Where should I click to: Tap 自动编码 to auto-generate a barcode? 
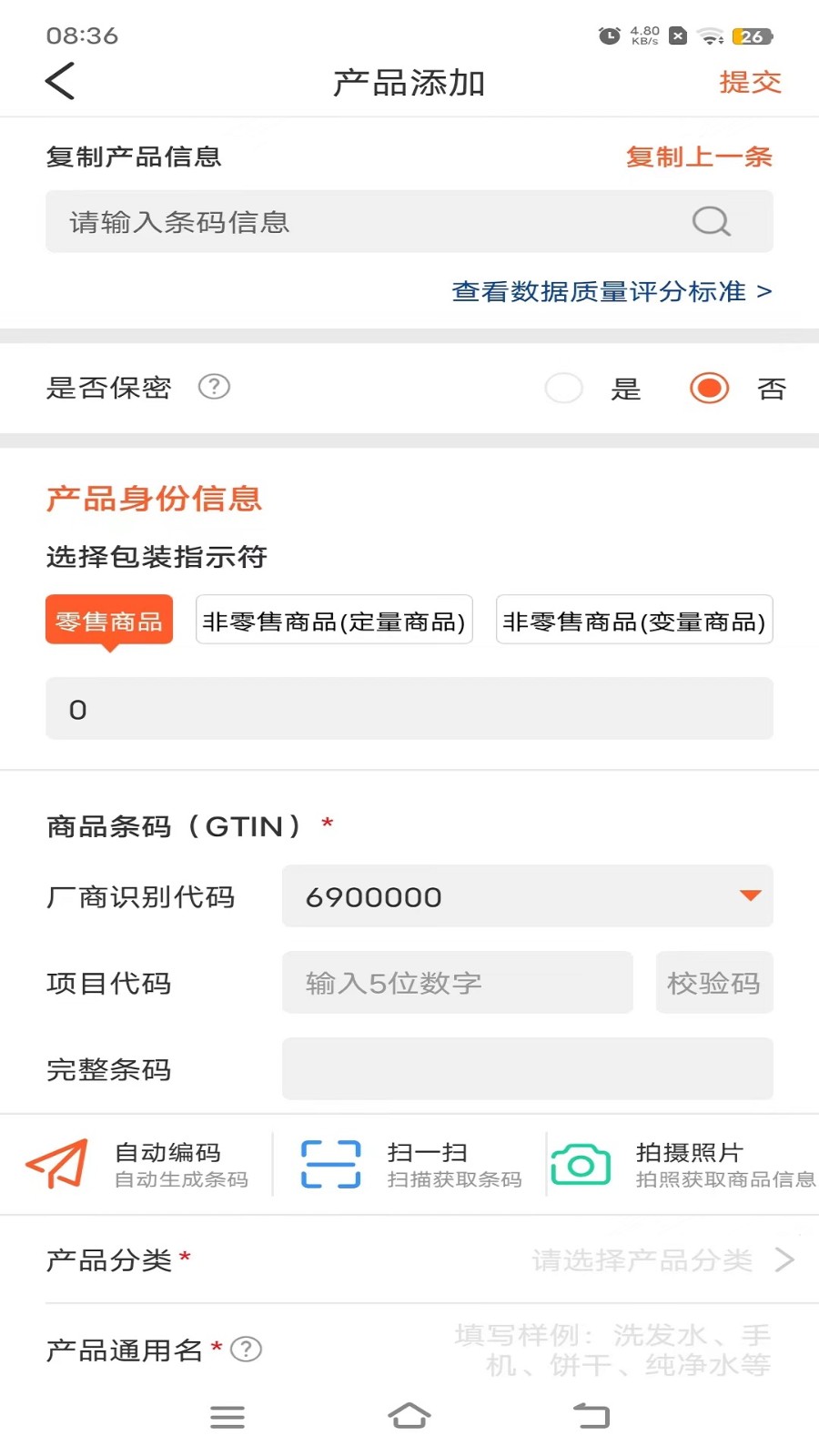point(136,1165)
